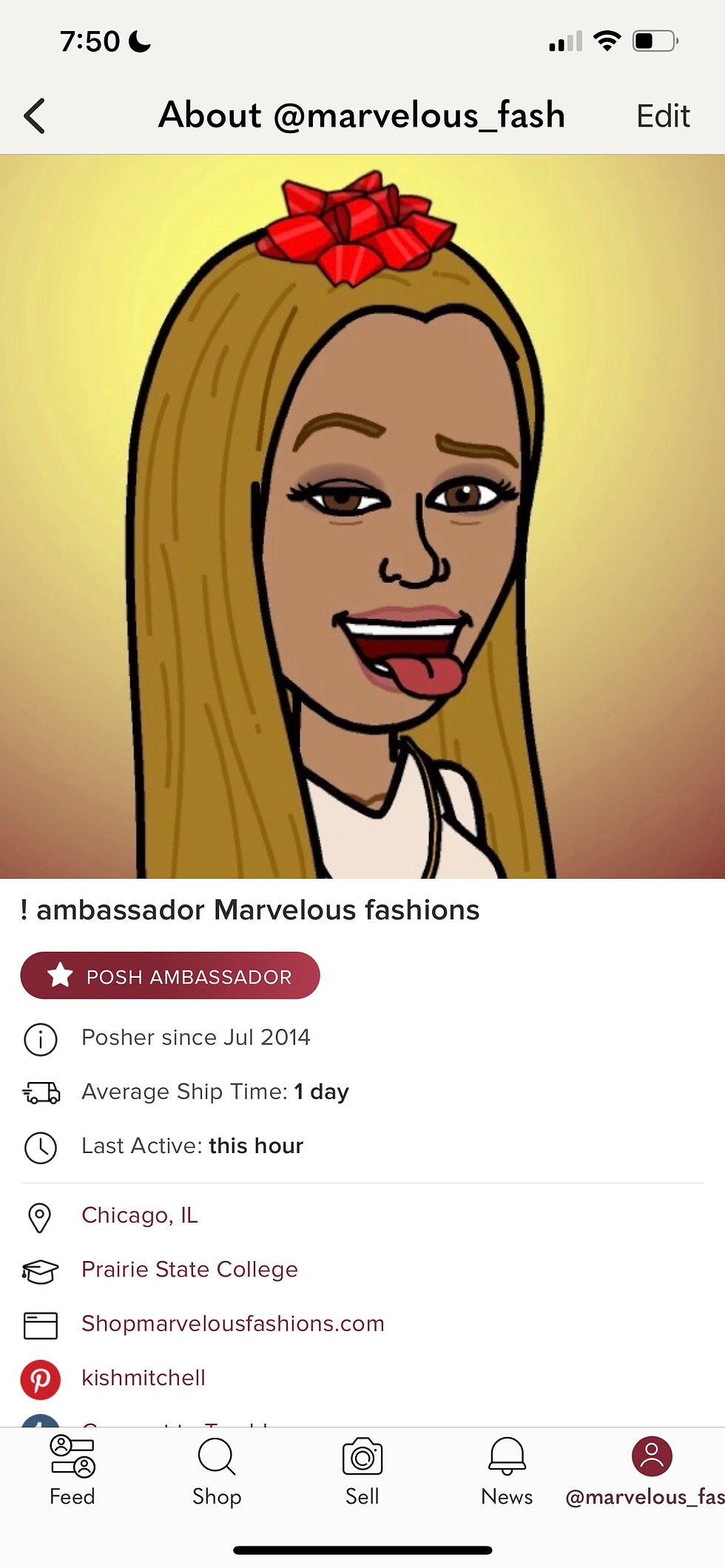Open the Sell tab
This screenshot has width=725, height=1568.
(362, 1470)
